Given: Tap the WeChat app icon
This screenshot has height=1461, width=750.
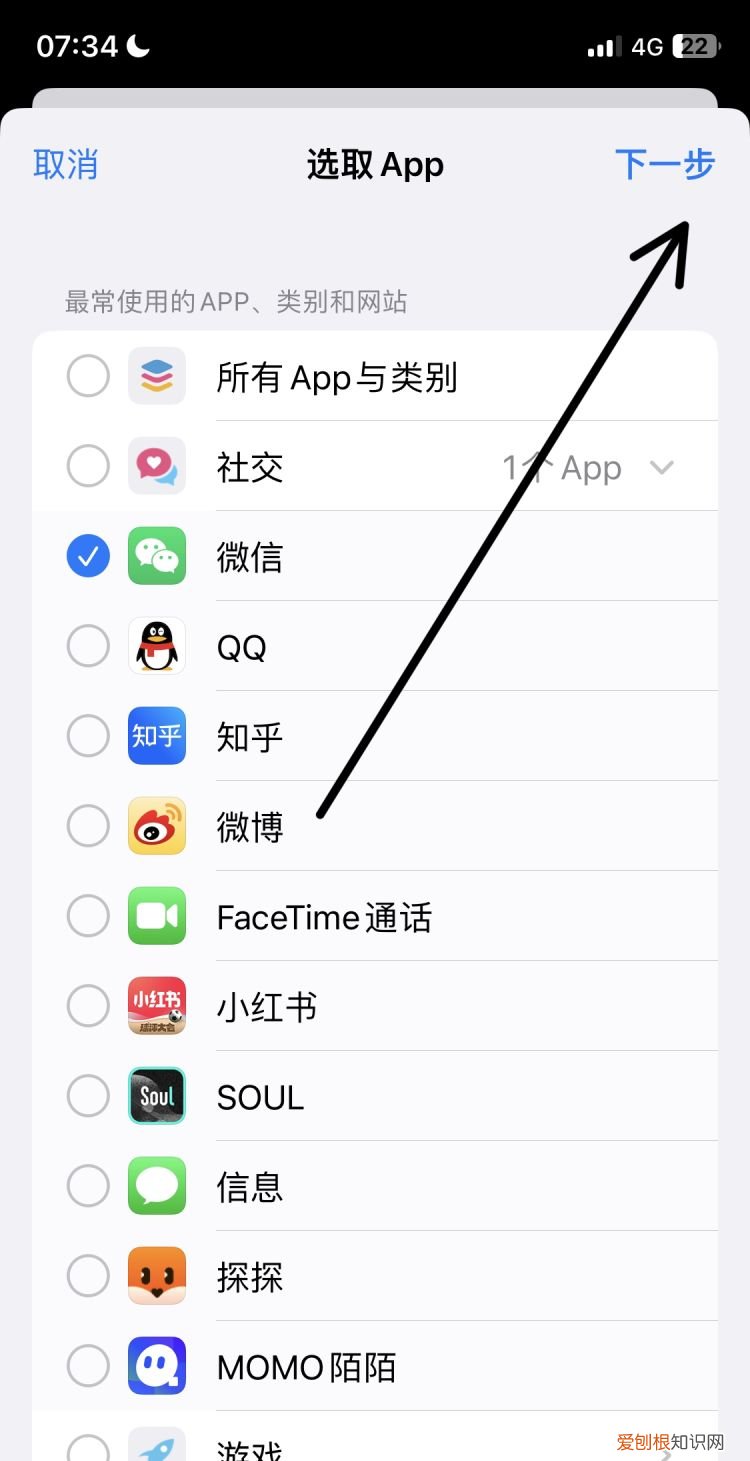Looking at the screenshot, I should point(157,556).
